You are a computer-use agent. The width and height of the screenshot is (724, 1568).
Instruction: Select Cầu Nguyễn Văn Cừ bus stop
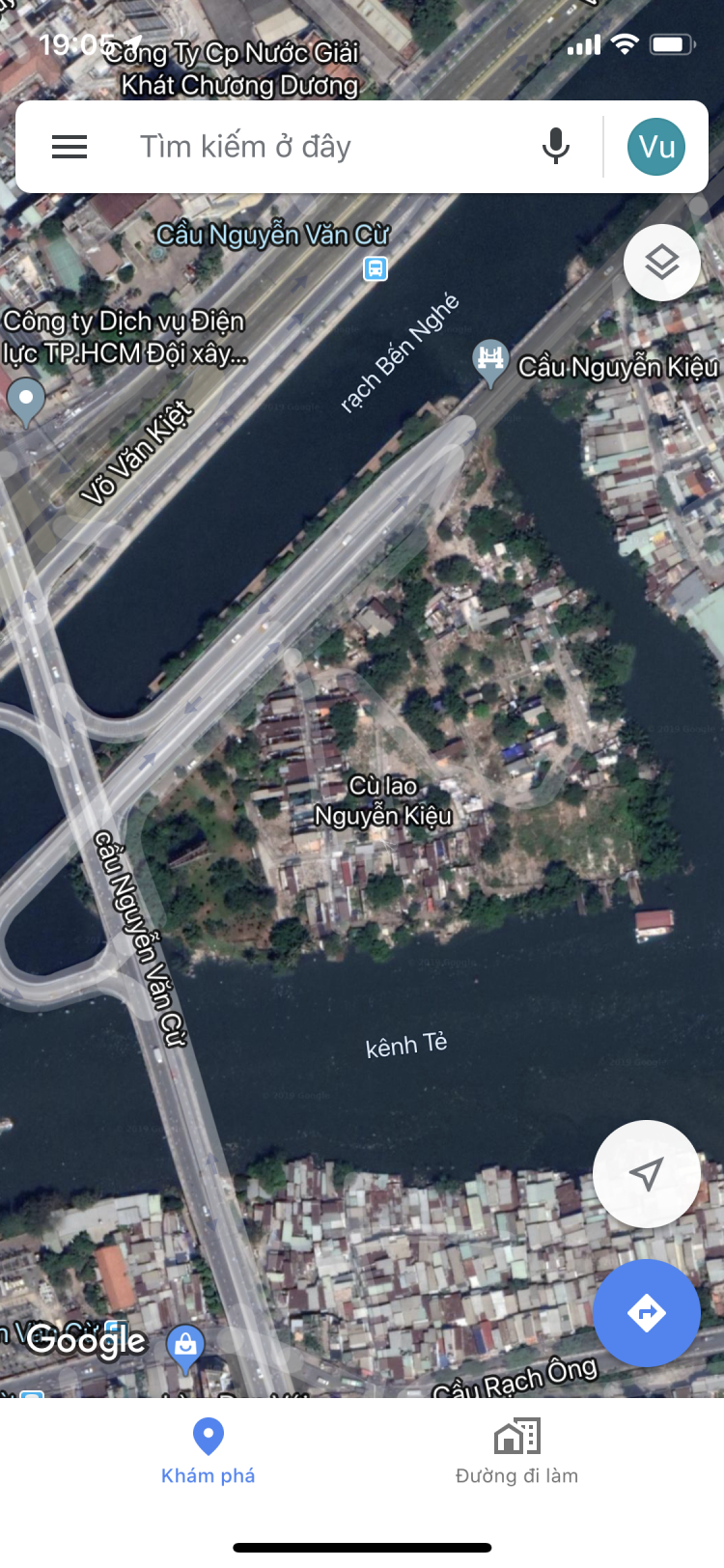tap(376, 268)
